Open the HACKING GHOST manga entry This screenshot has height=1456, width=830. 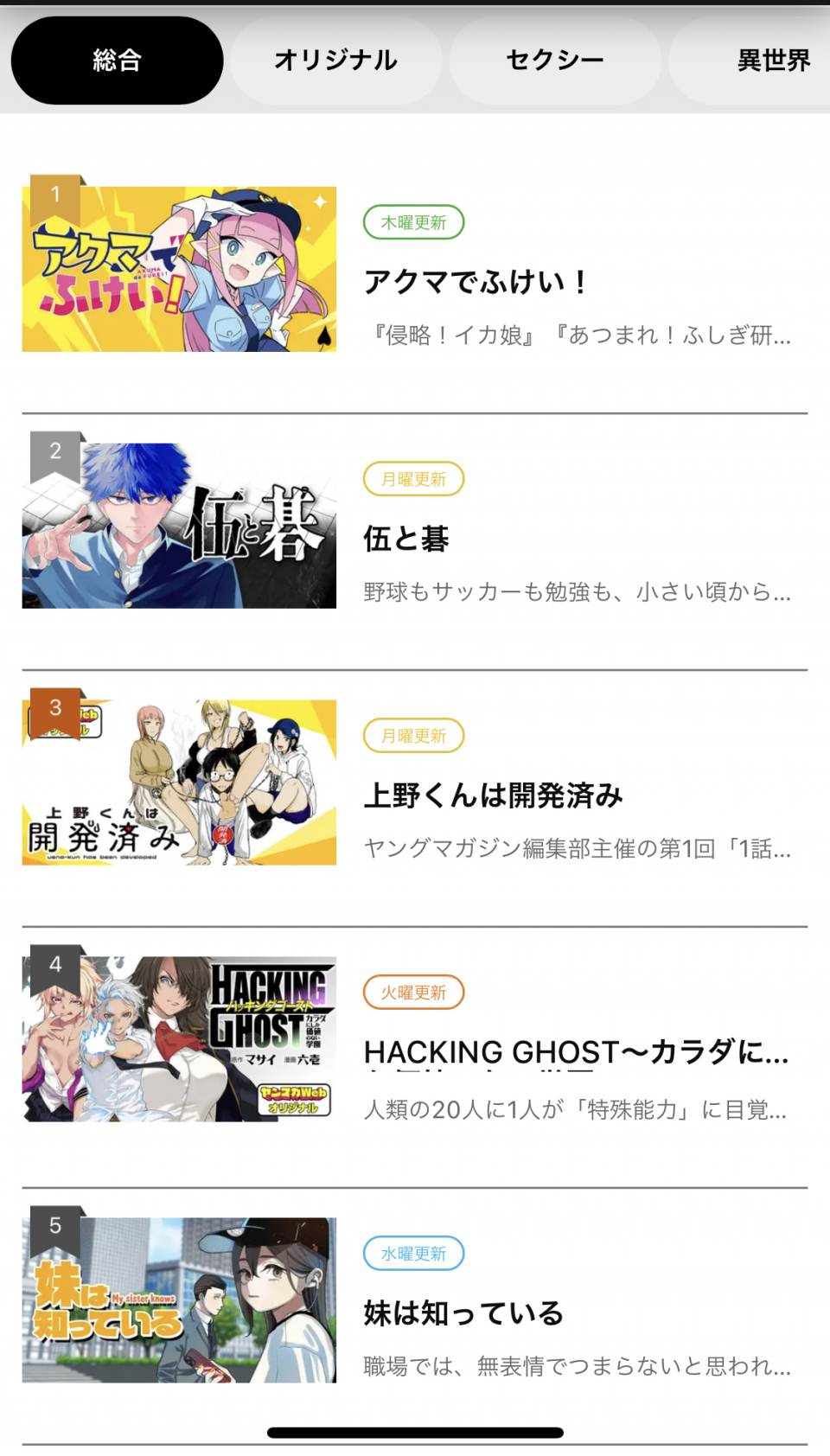pos(575,1052)
